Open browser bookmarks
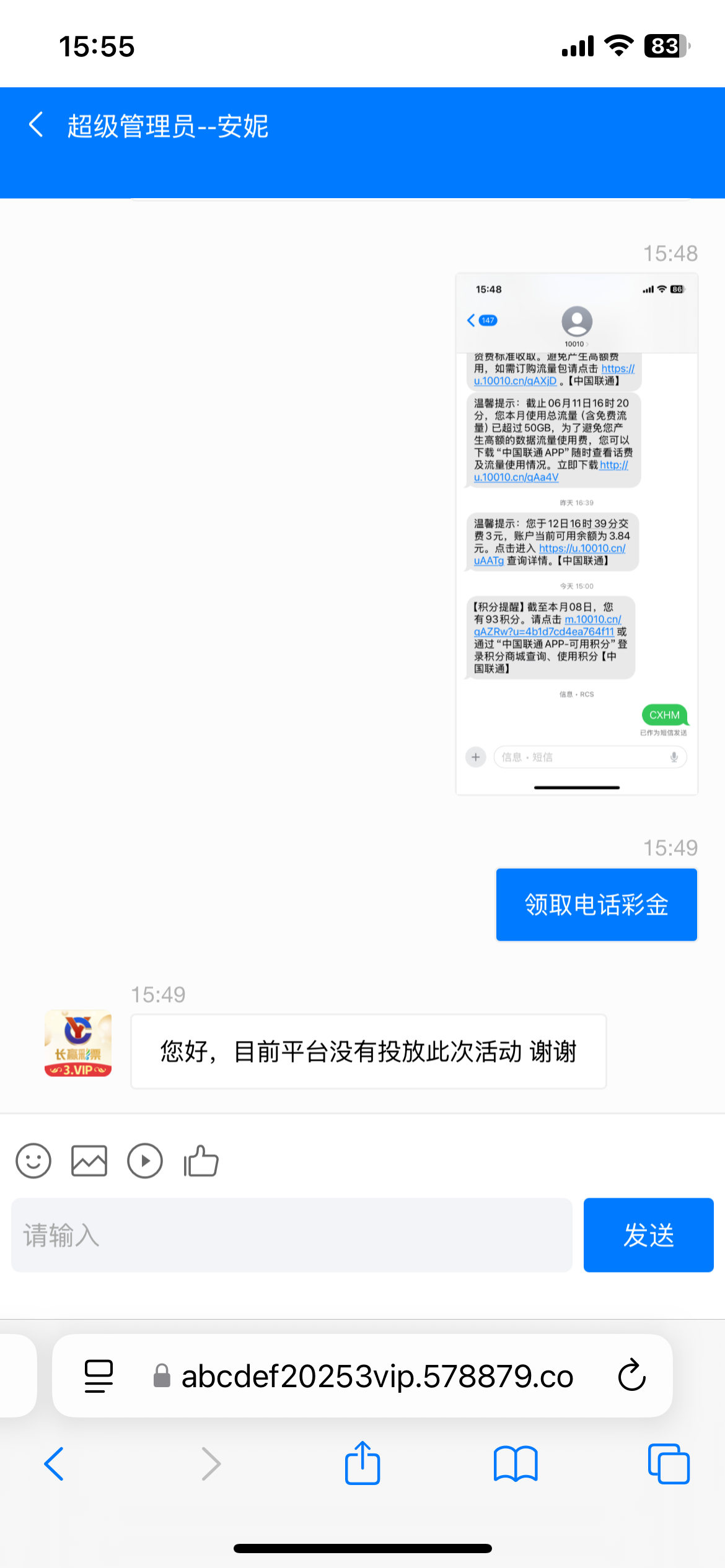The width and height of the screenshot is (725, 1568). pos(516,1464)
